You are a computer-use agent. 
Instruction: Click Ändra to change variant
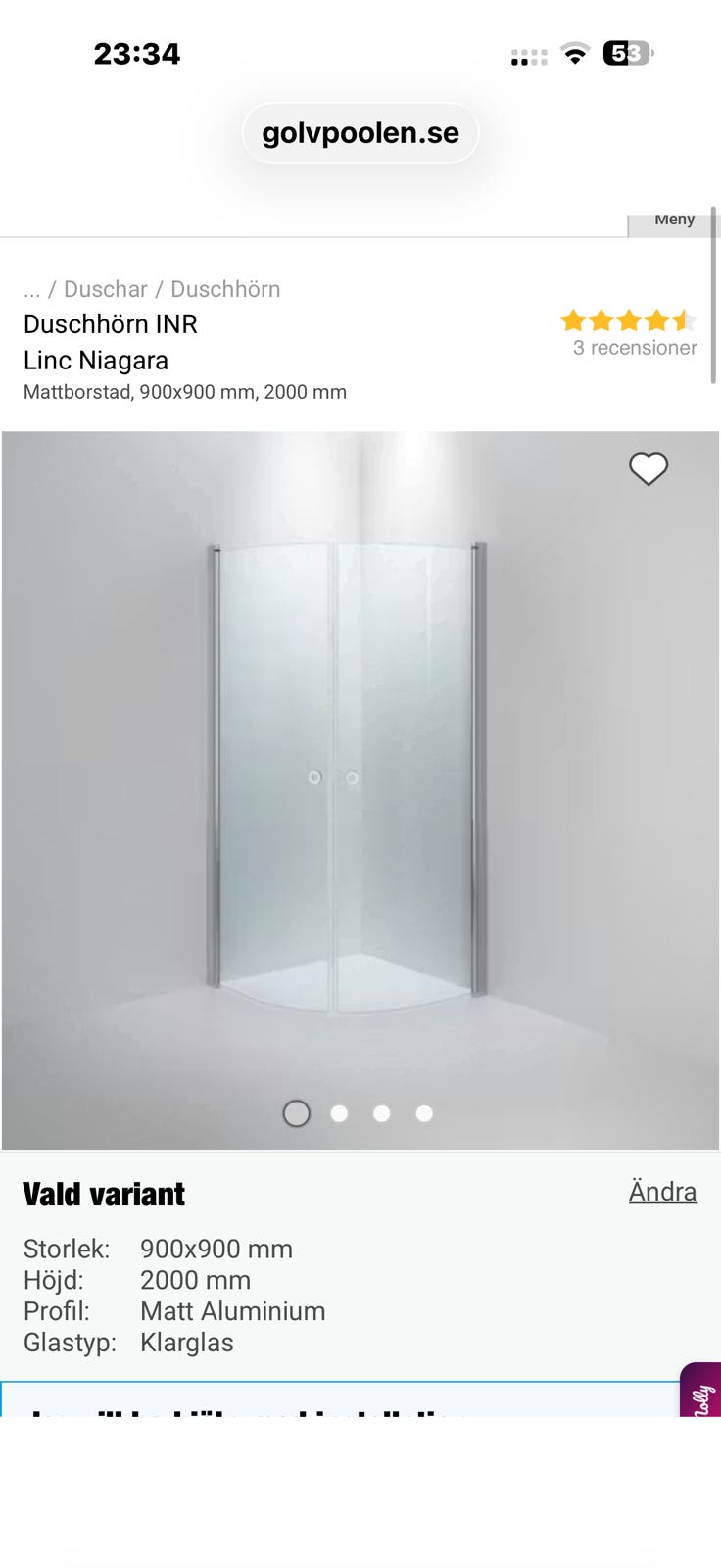coord(662,1192)
